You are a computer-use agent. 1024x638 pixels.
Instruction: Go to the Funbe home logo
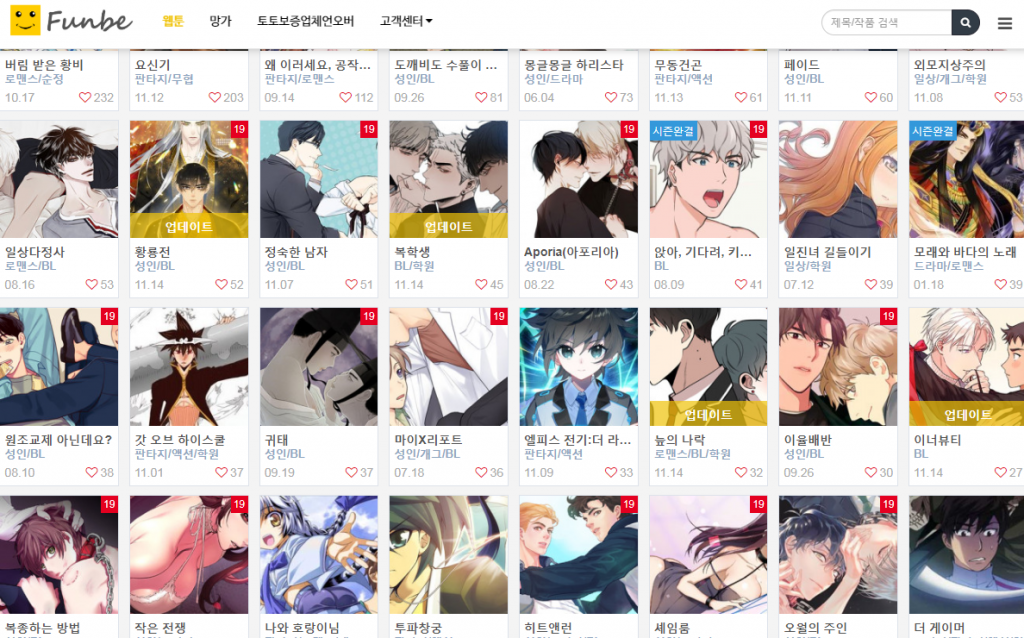tap(68, 21)
